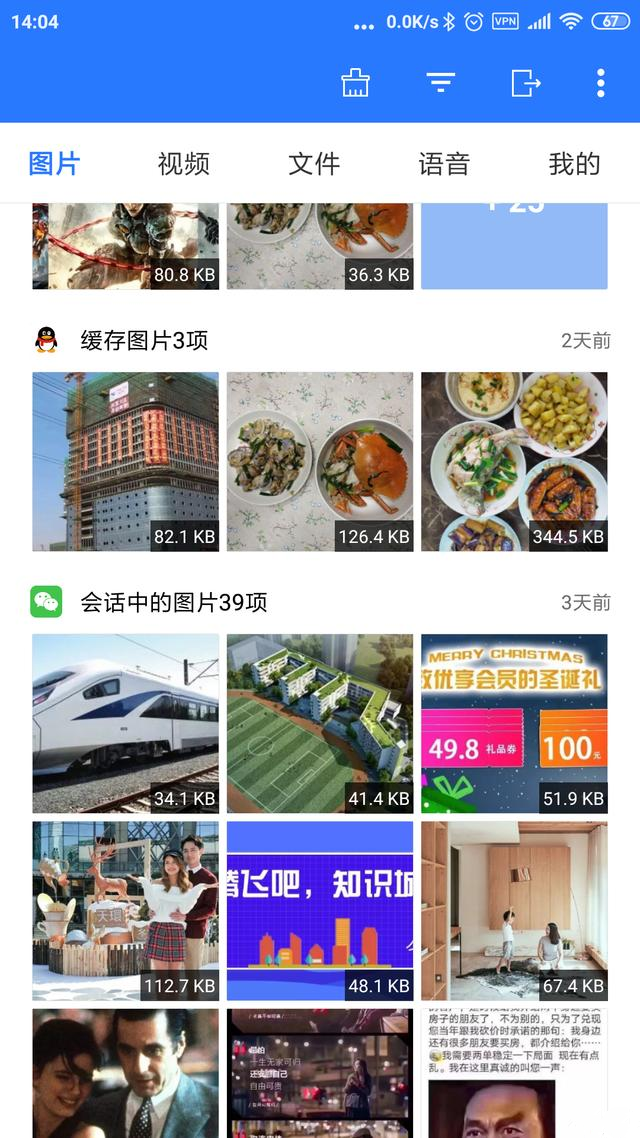Open the 51.9 KB Merry Christmas image
640x1138 pixels.
pyautogui.click(x=514, y=723)
